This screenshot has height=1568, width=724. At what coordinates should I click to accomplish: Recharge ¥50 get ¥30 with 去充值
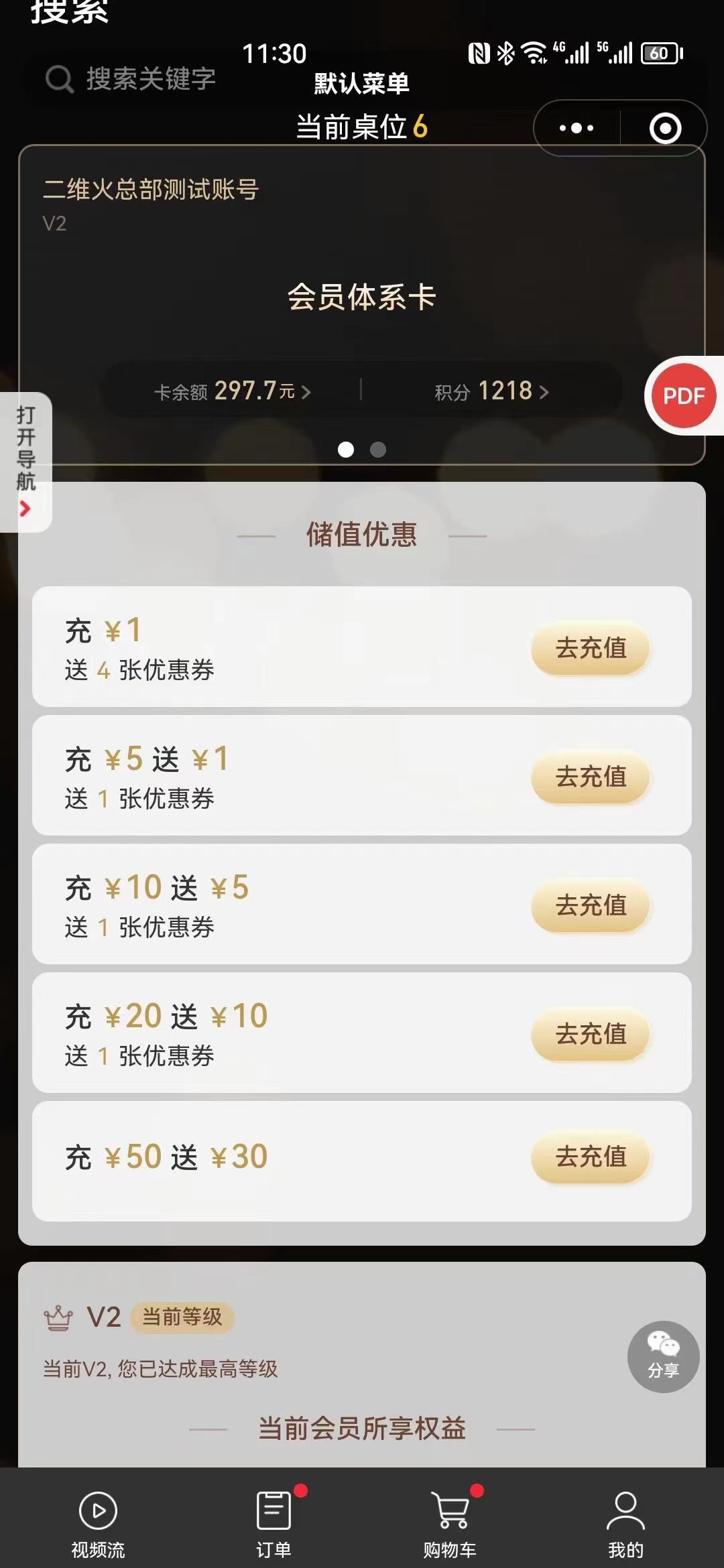point(591,1157)
